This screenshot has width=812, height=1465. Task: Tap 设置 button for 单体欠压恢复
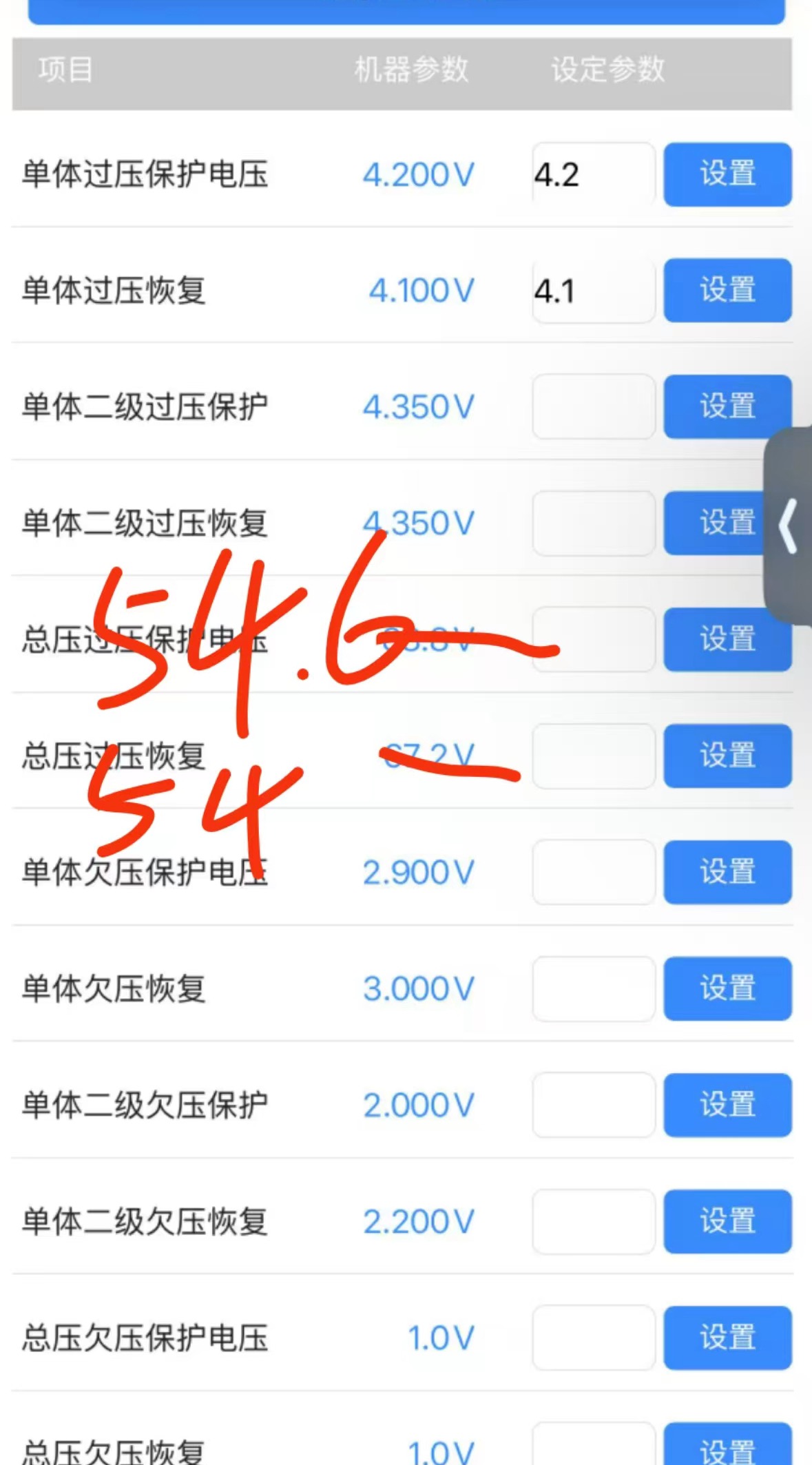[727, 988]
